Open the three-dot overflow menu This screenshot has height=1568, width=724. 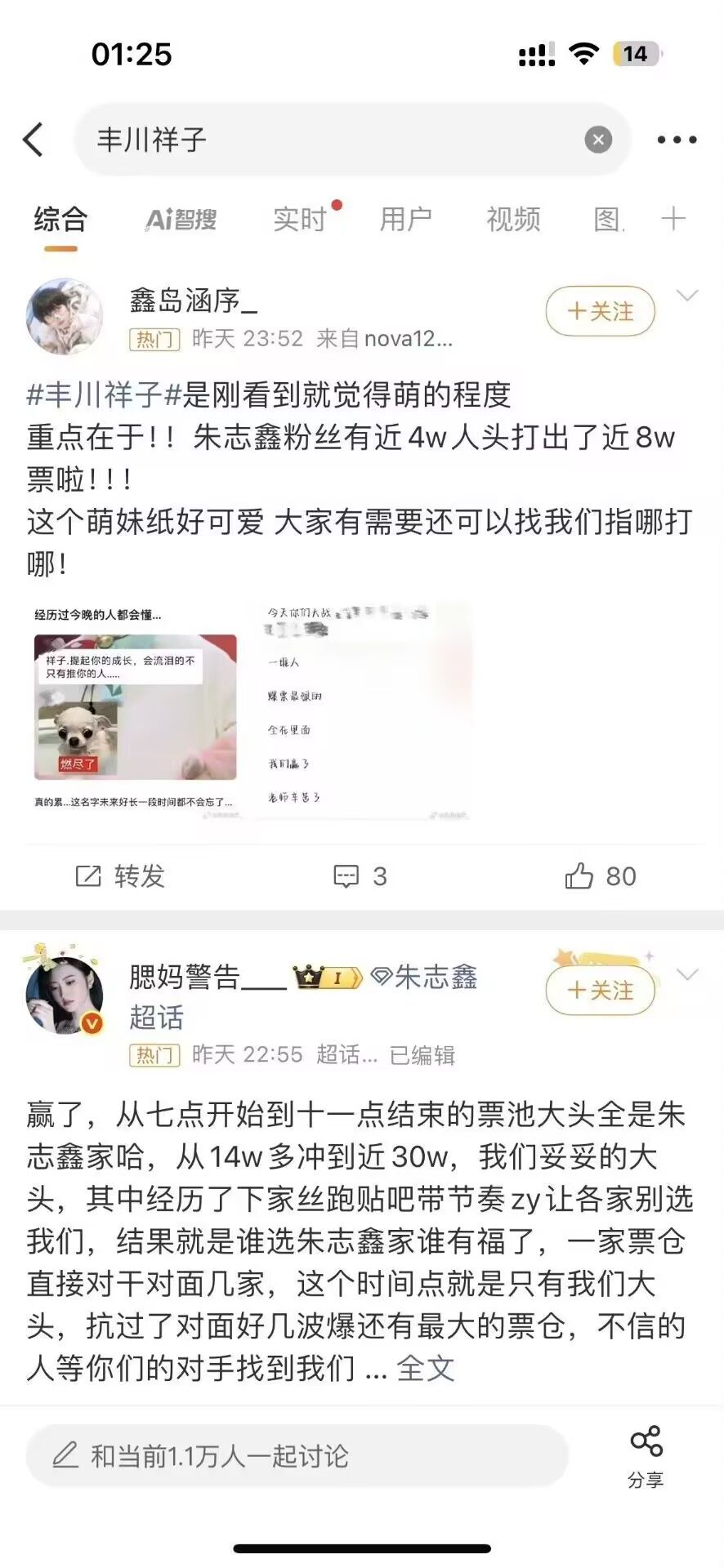677,140
